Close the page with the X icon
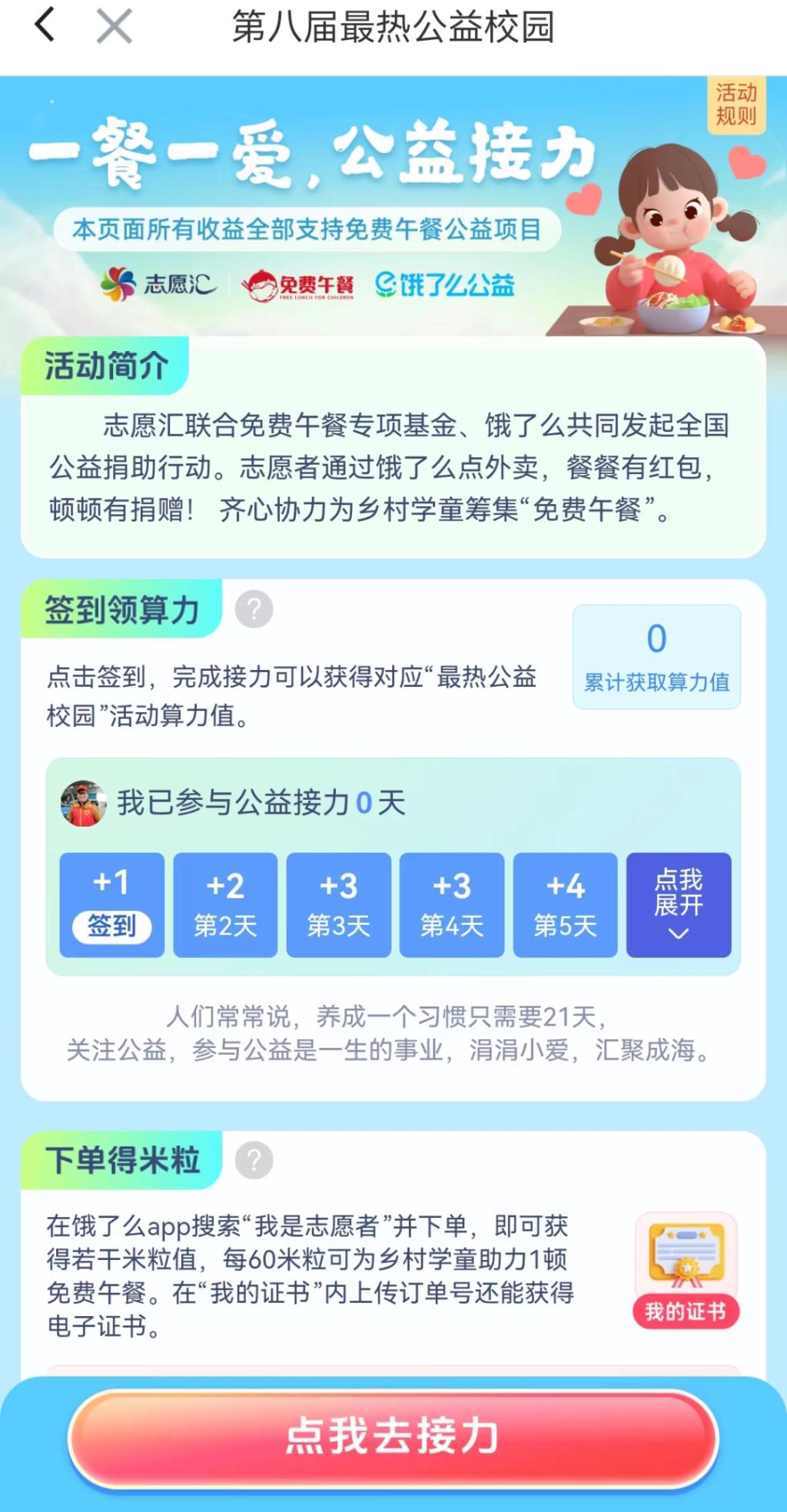This screenshot has width=787, height=1512. 115,27
